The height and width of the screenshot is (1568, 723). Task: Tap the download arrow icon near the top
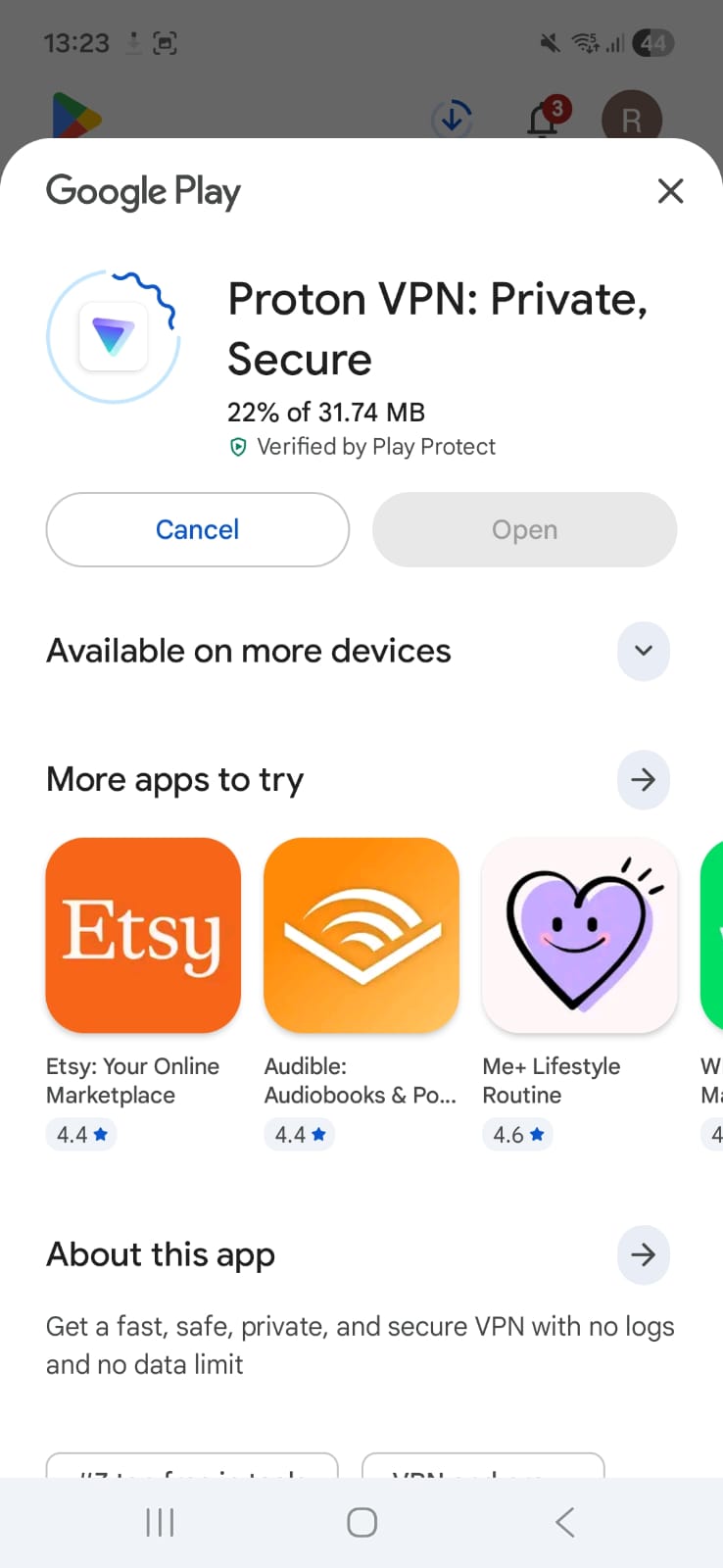tap(452, 118)
